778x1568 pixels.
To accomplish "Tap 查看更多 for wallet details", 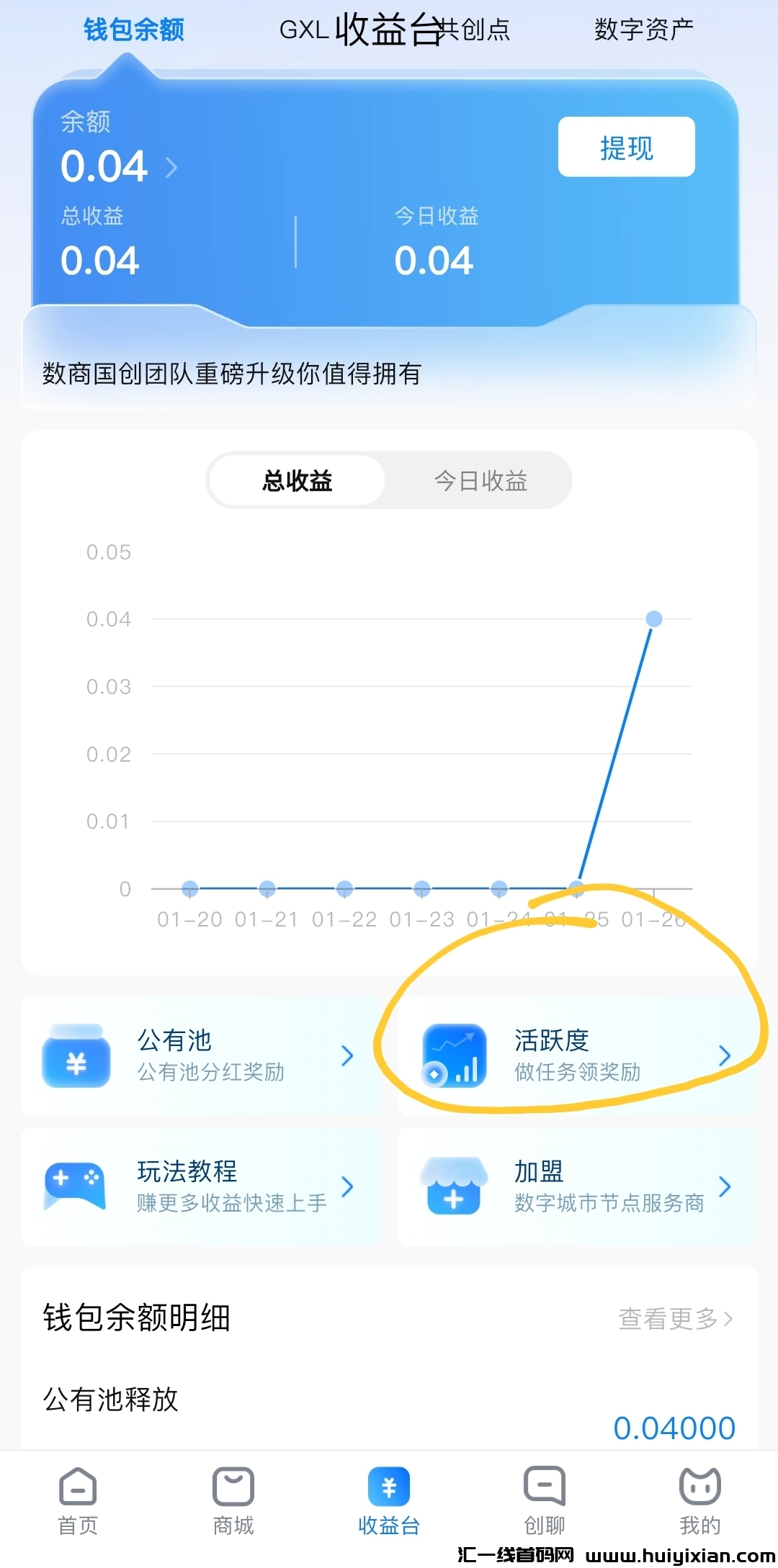I will pyautogui.click(x=675, y=1318).
